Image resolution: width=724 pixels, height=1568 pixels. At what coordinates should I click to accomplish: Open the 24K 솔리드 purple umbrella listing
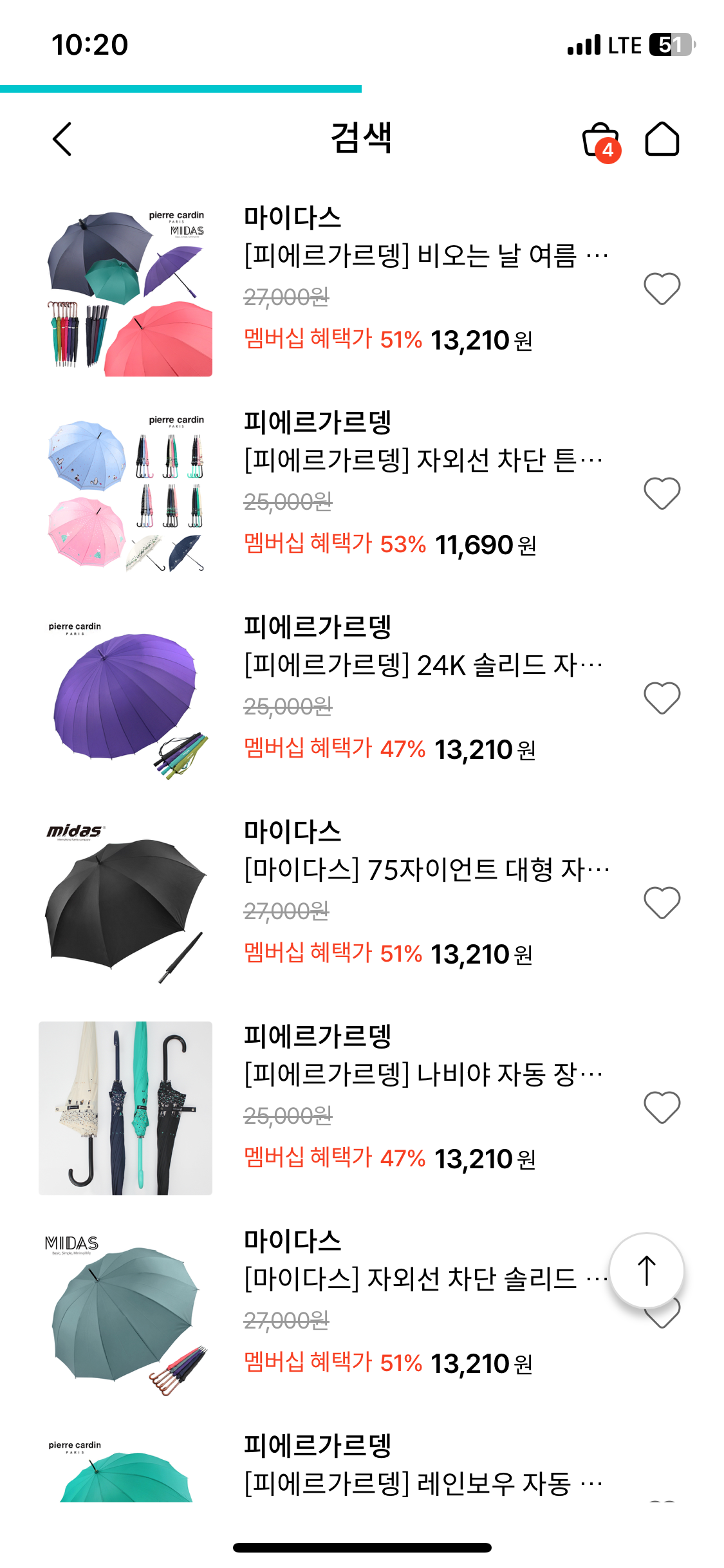335,699
